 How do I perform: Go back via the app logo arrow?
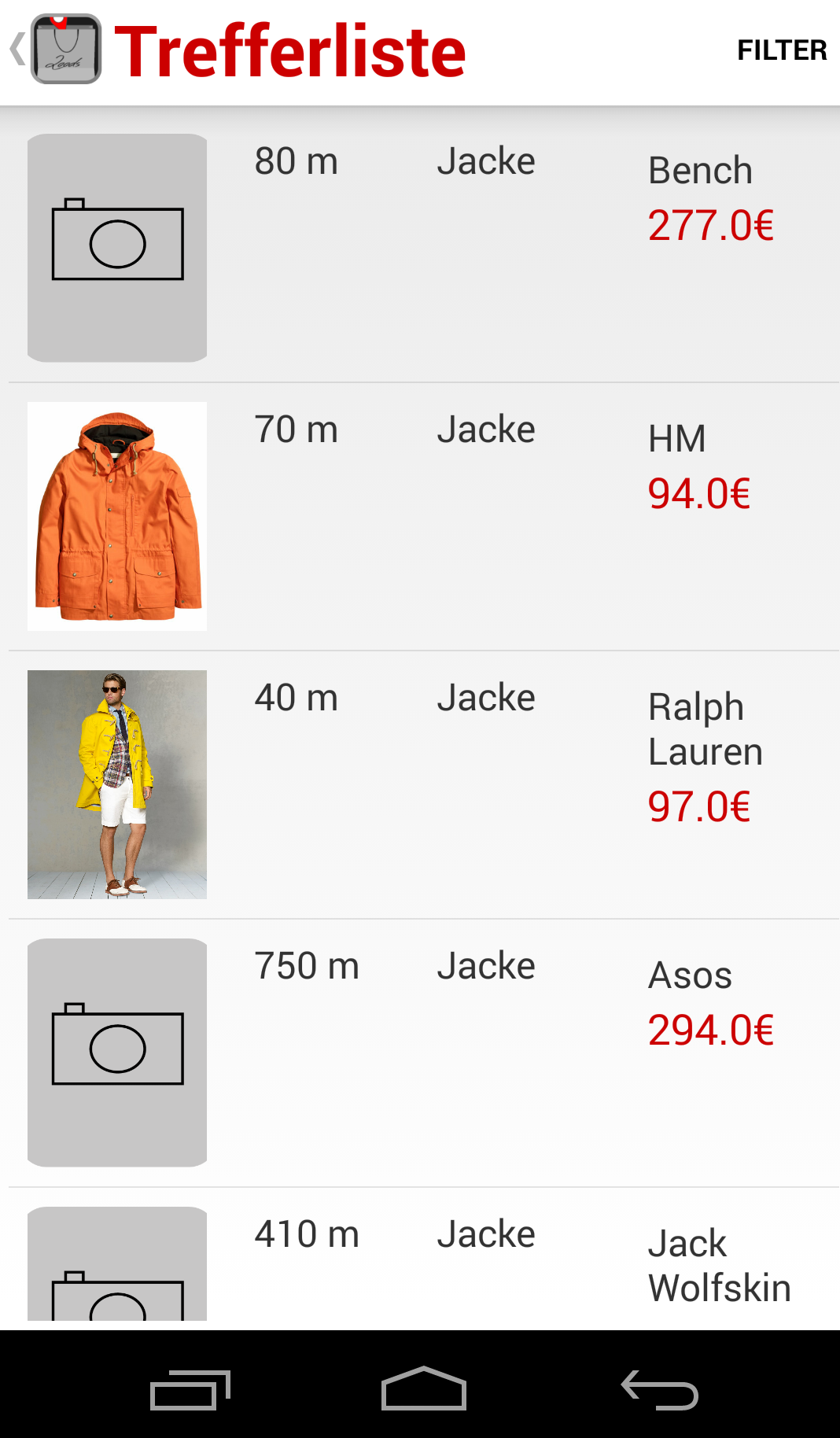[x=55, y=50]
